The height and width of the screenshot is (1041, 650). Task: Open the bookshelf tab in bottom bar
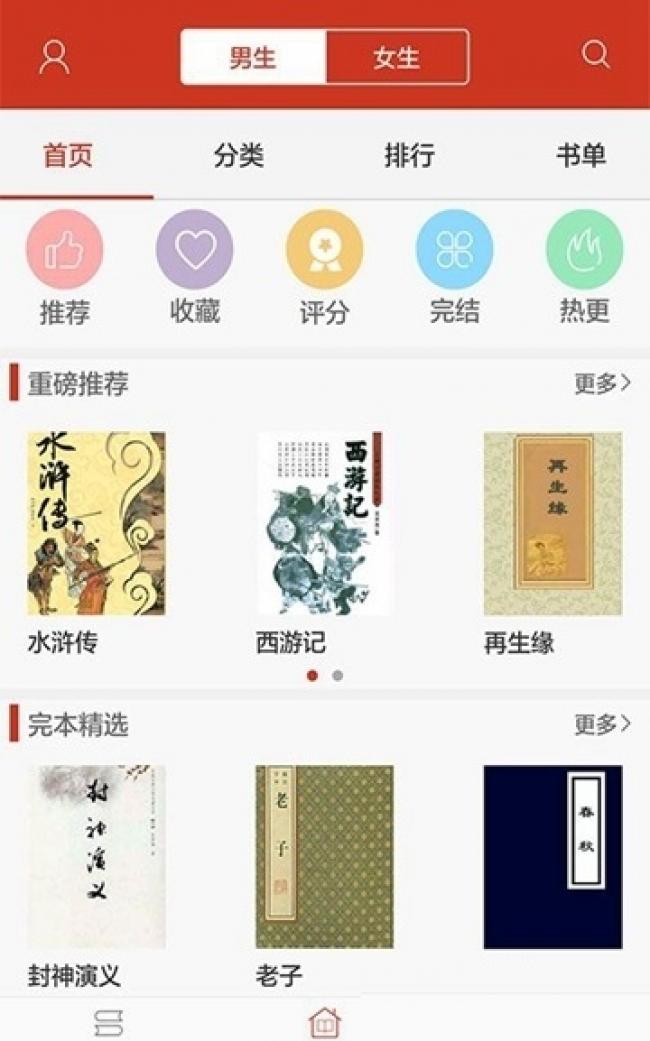(108, 1022)
